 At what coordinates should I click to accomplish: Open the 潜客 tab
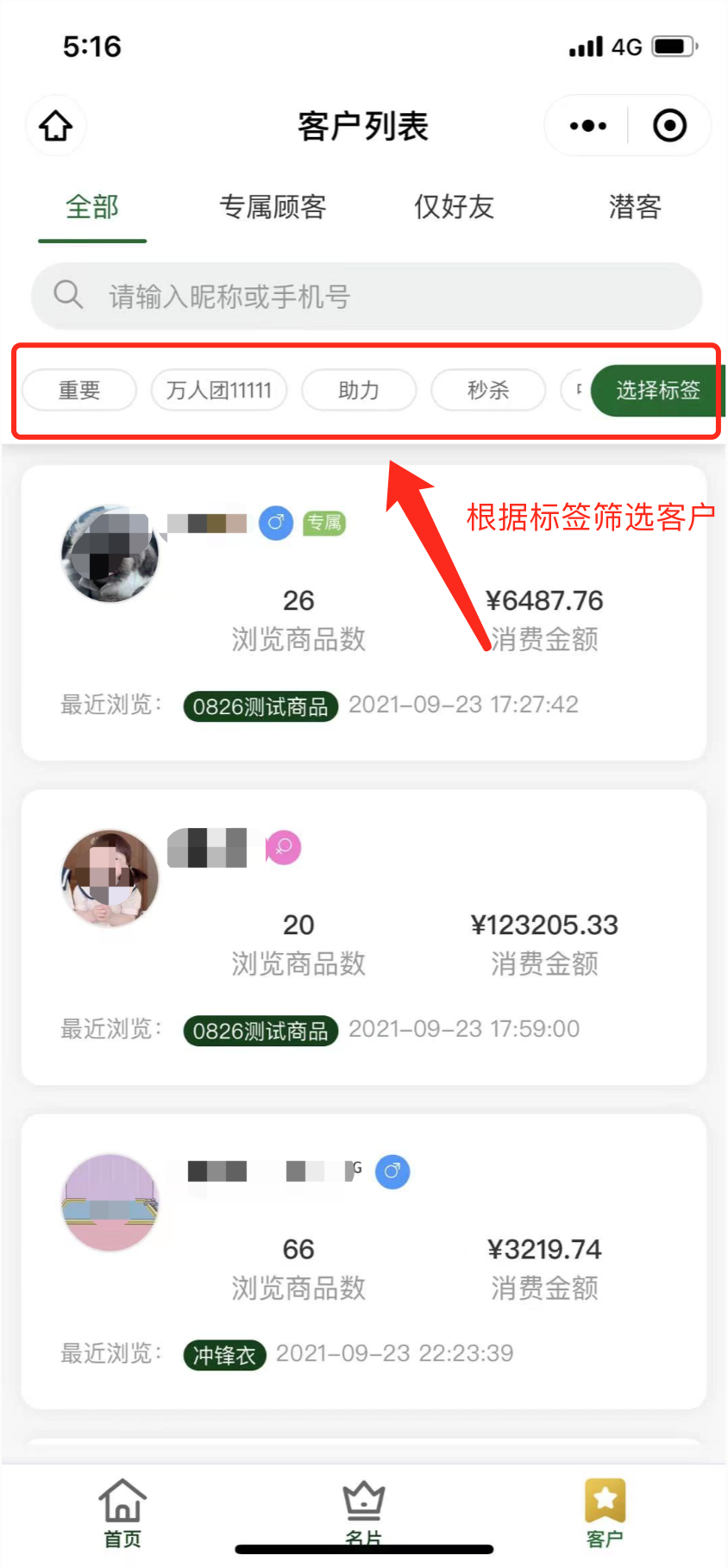[635, 207]
